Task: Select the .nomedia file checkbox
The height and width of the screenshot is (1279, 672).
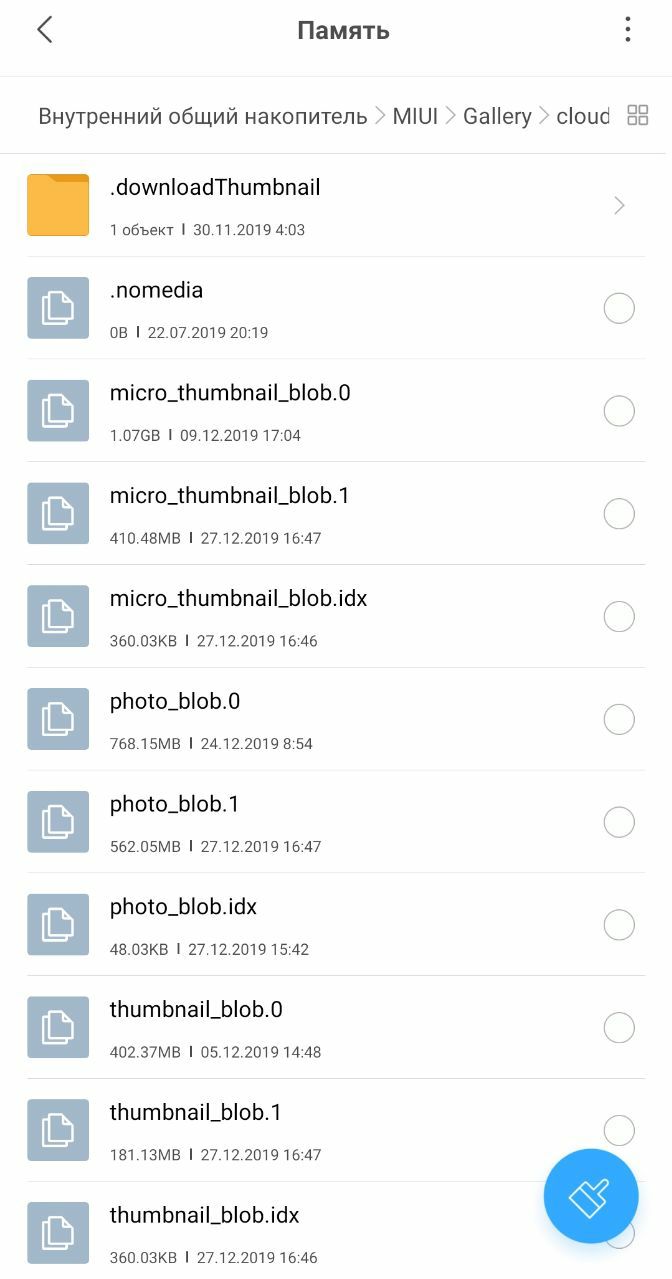Action: click(619, 308)
